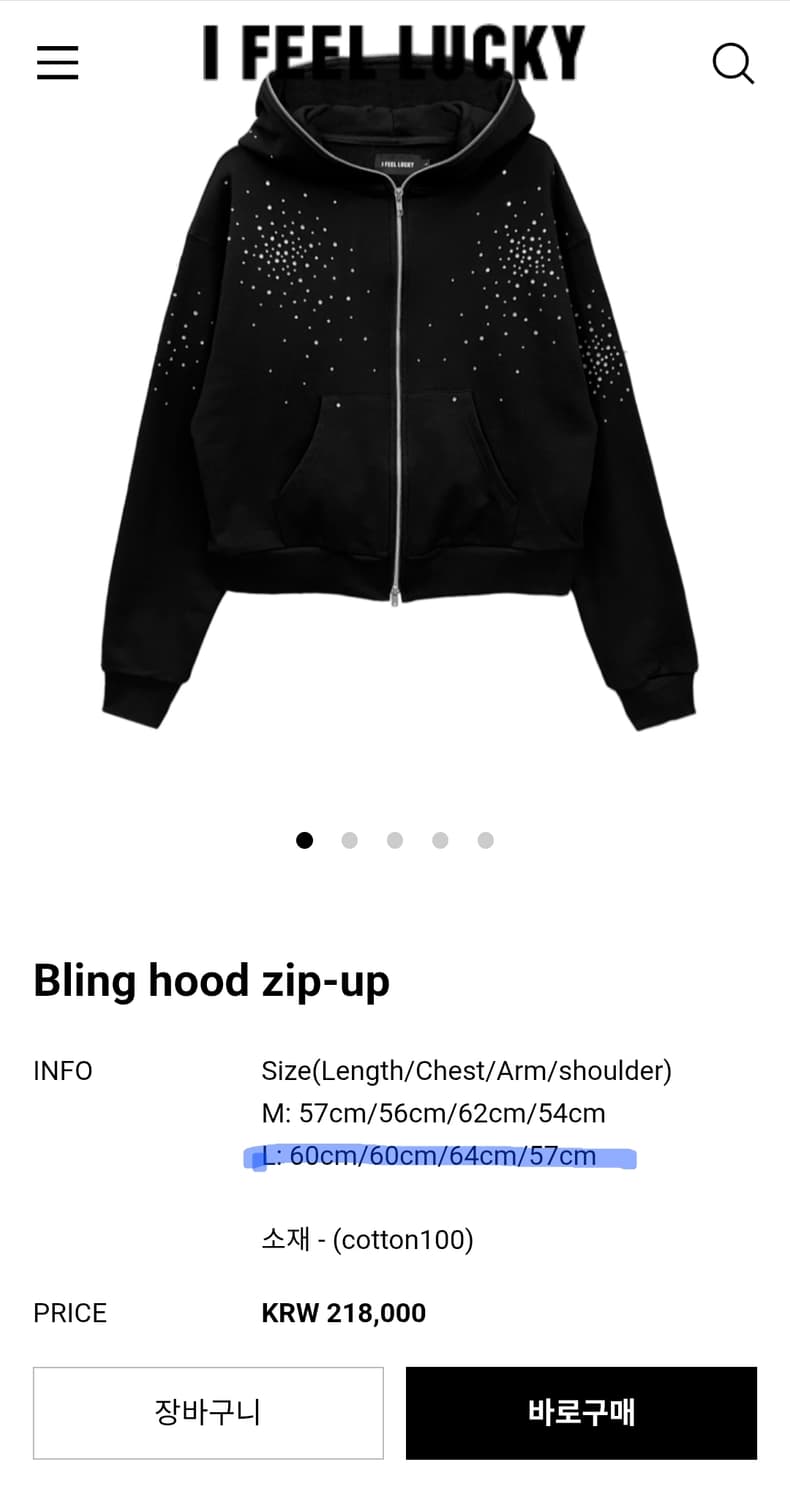Select the fourth carousel dot
790x1500 pixels.
[x=440, y=840]
